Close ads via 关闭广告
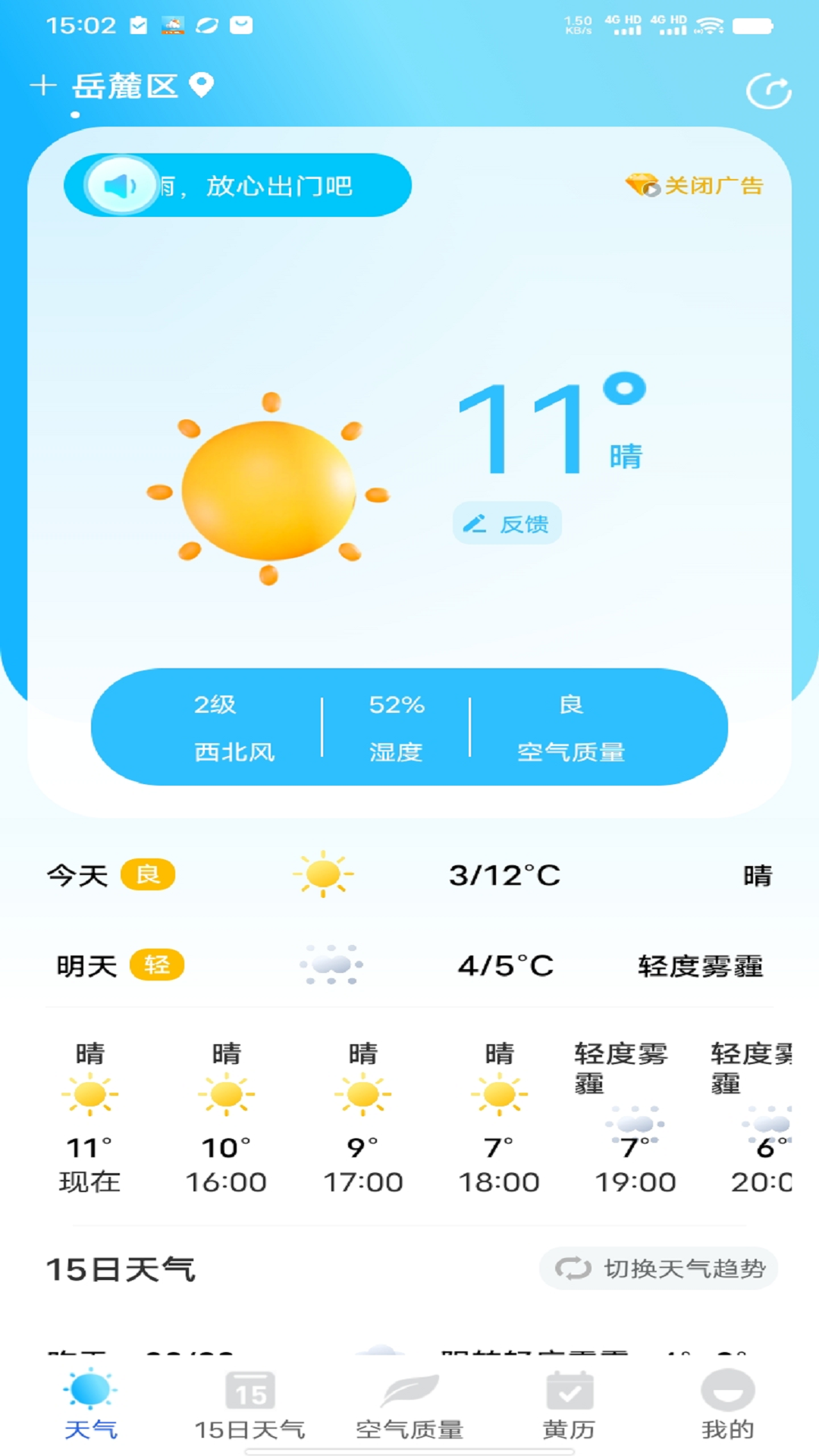Screen dimensions: 819x1456 (x=694, y=185)
